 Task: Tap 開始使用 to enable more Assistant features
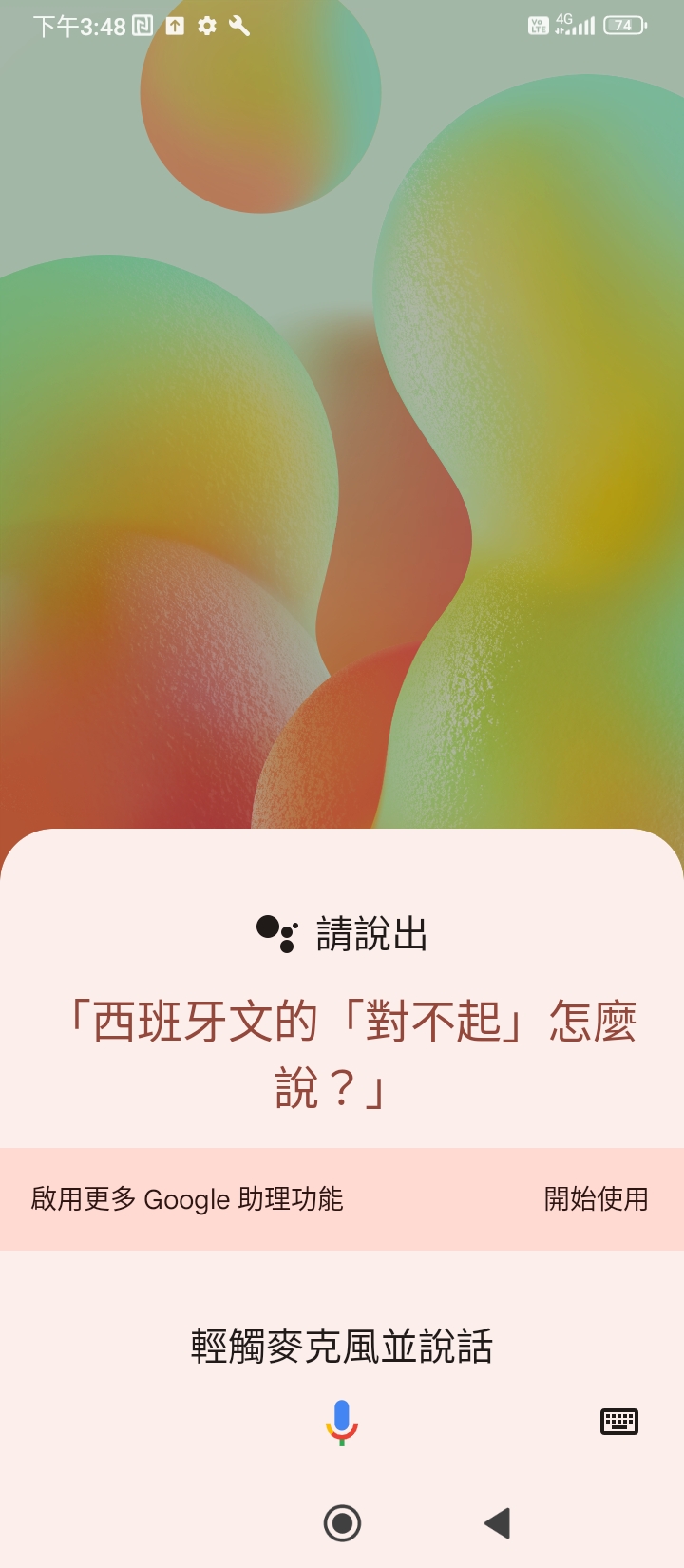596,1199
